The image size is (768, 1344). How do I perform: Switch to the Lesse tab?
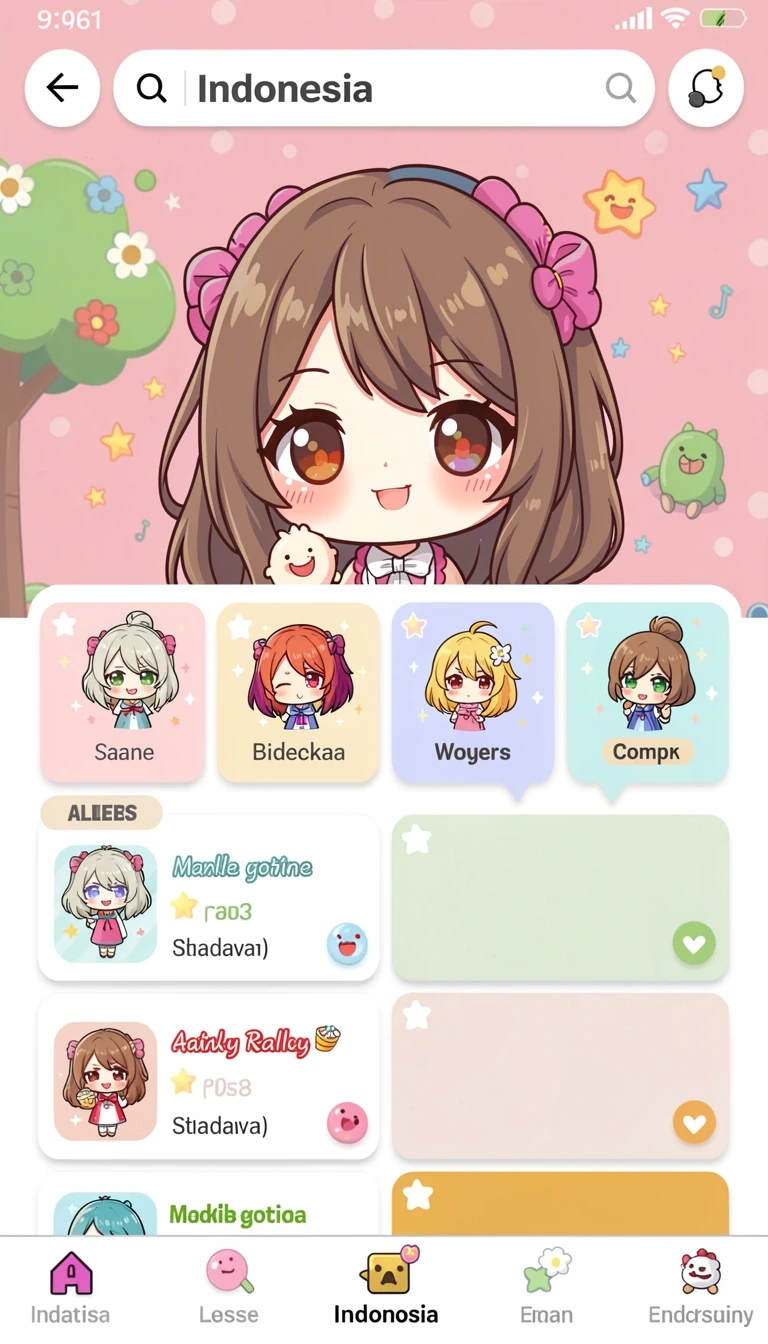pos(229,1290)
